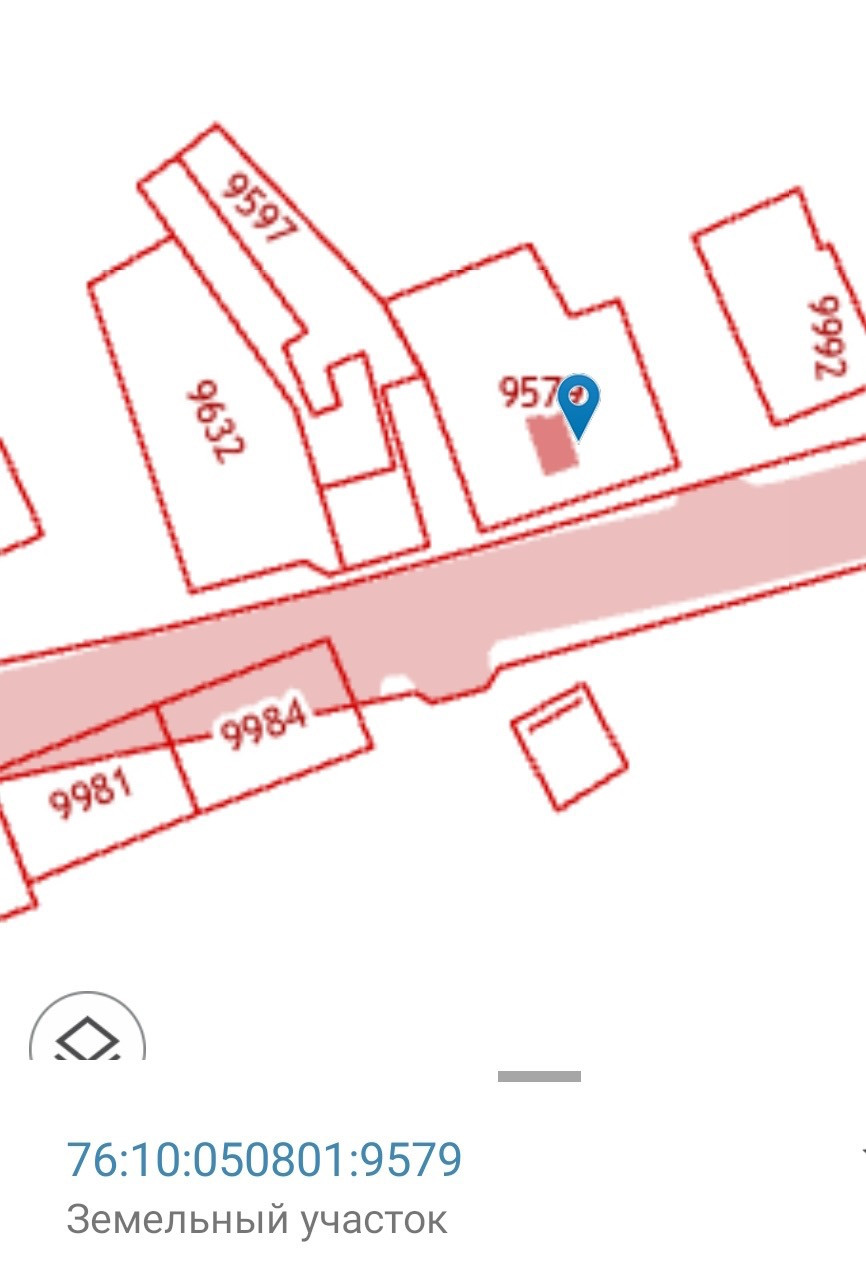Open the map layers button
The image size is (866, 1287).
(x=88, y=1032)
